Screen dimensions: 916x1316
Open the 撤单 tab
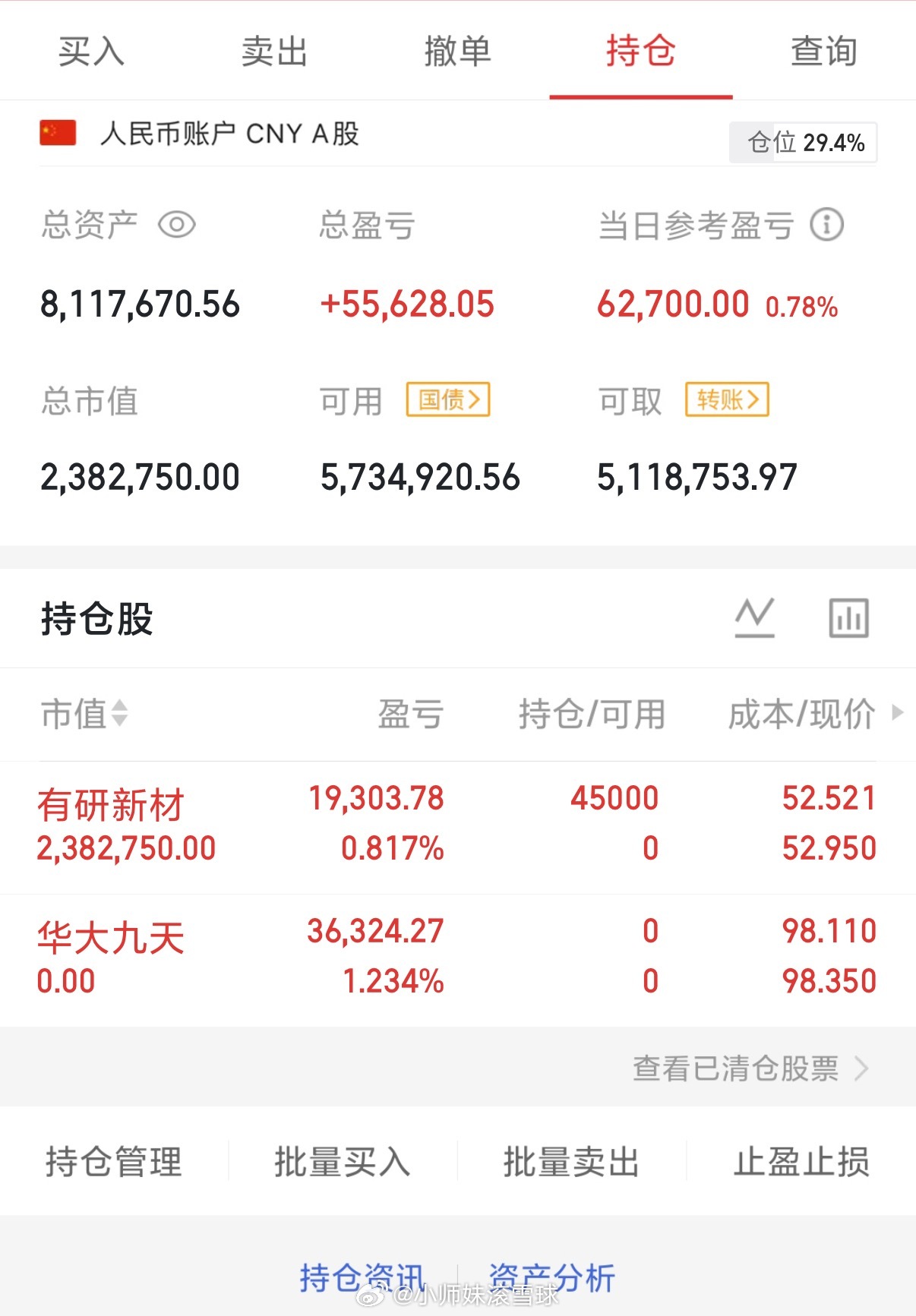(x=457, y=52)
